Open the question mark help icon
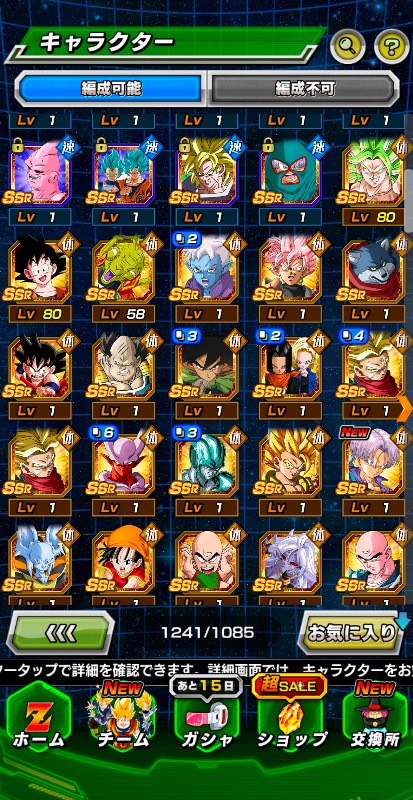 [x=392, y=47]
